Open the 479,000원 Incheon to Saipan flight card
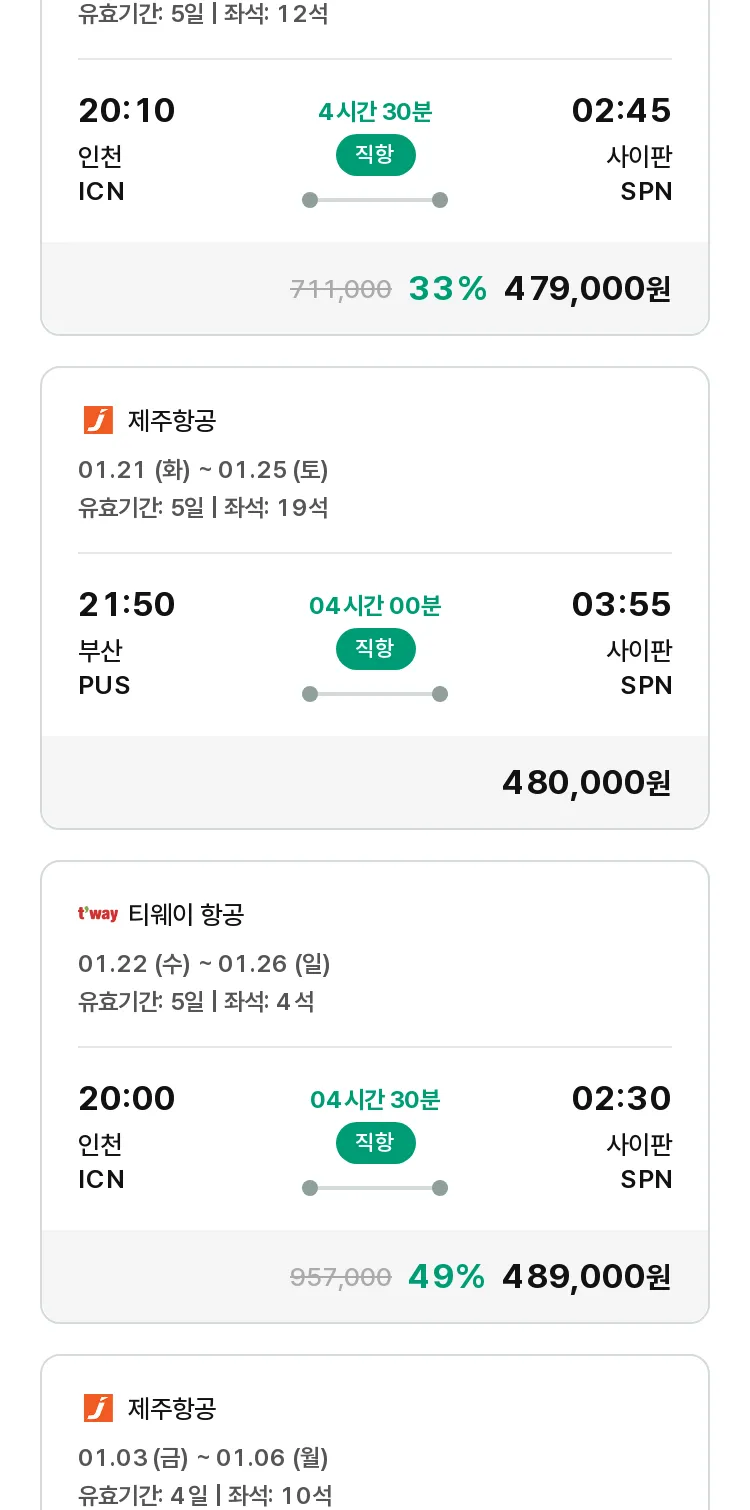Viewport: 750px width, 1510px height. coord(375,167)
